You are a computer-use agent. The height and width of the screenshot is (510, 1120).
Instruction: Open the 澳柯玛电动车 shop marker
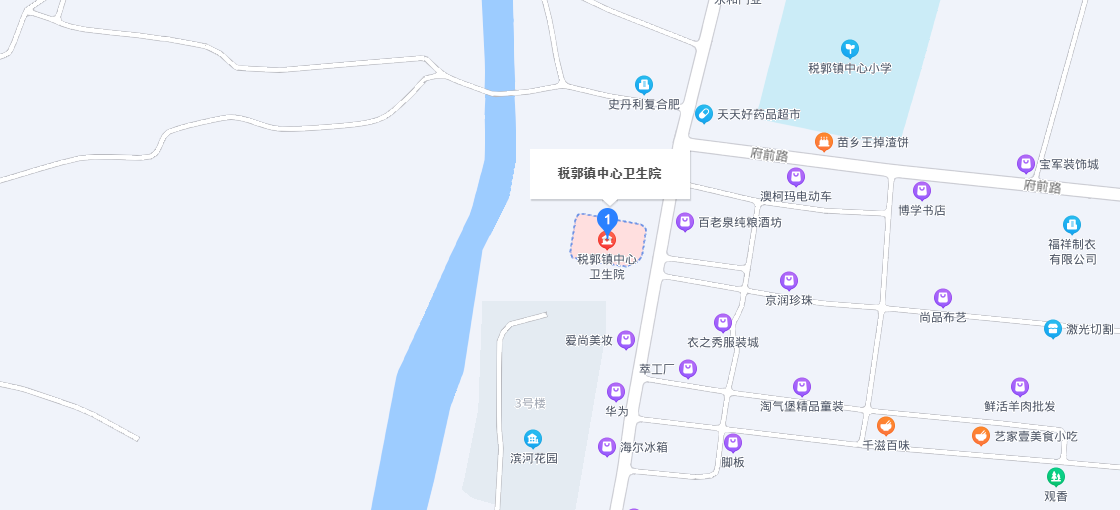coord(796,177)
